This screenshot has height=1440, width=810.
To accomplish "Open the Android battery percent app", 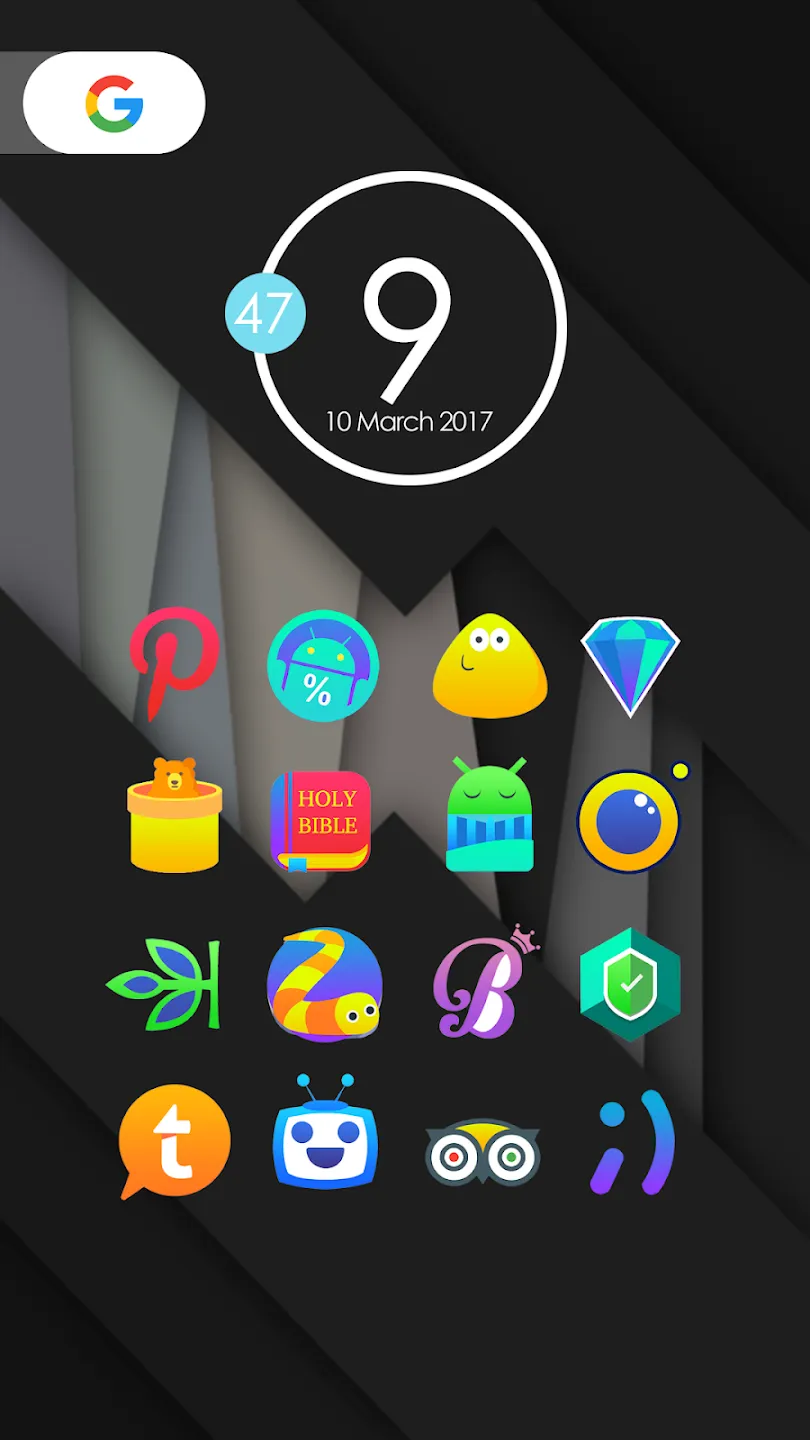I will [323, 665].
